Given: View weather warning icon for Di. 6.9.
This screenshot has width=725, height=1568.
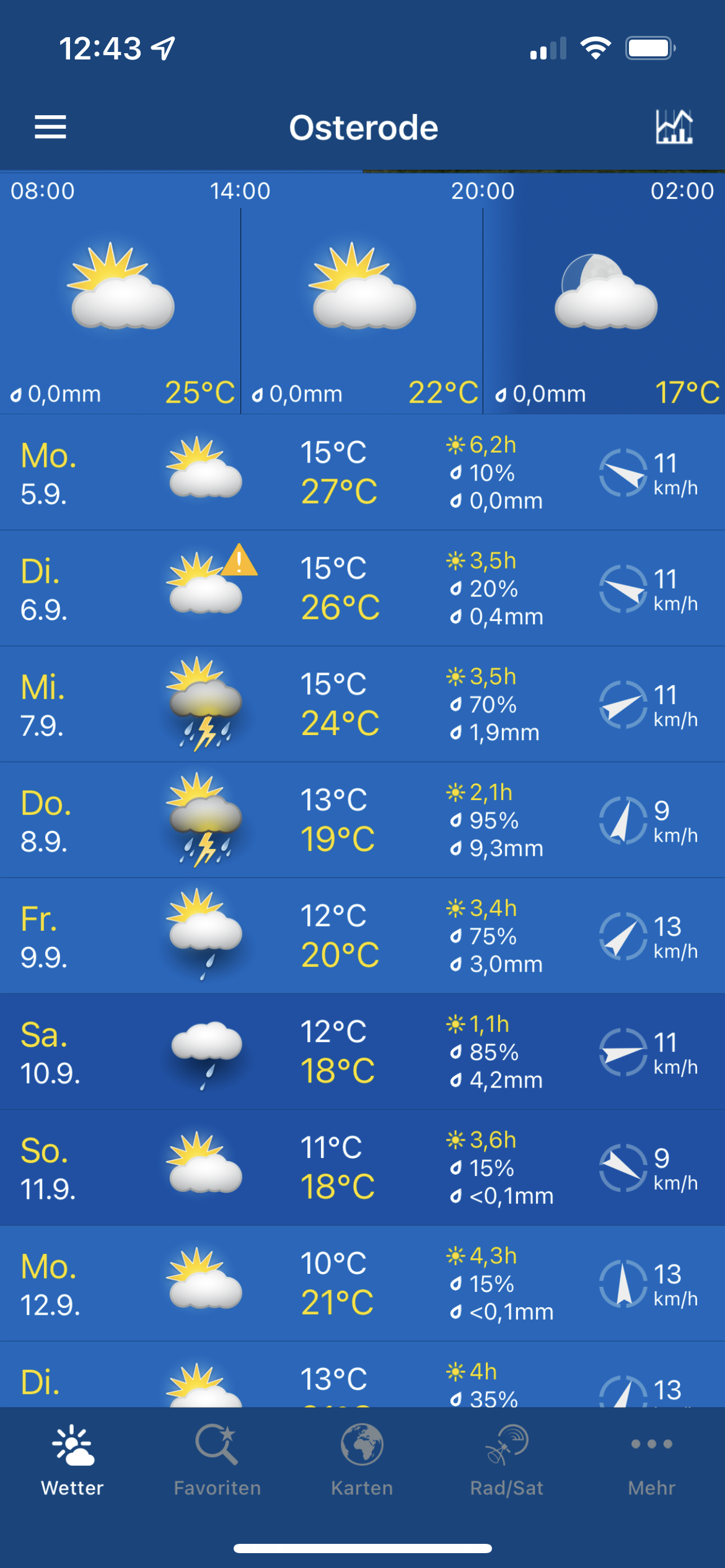Looking at the screenshot, I should pyautogui.click(x=239, y=560).
